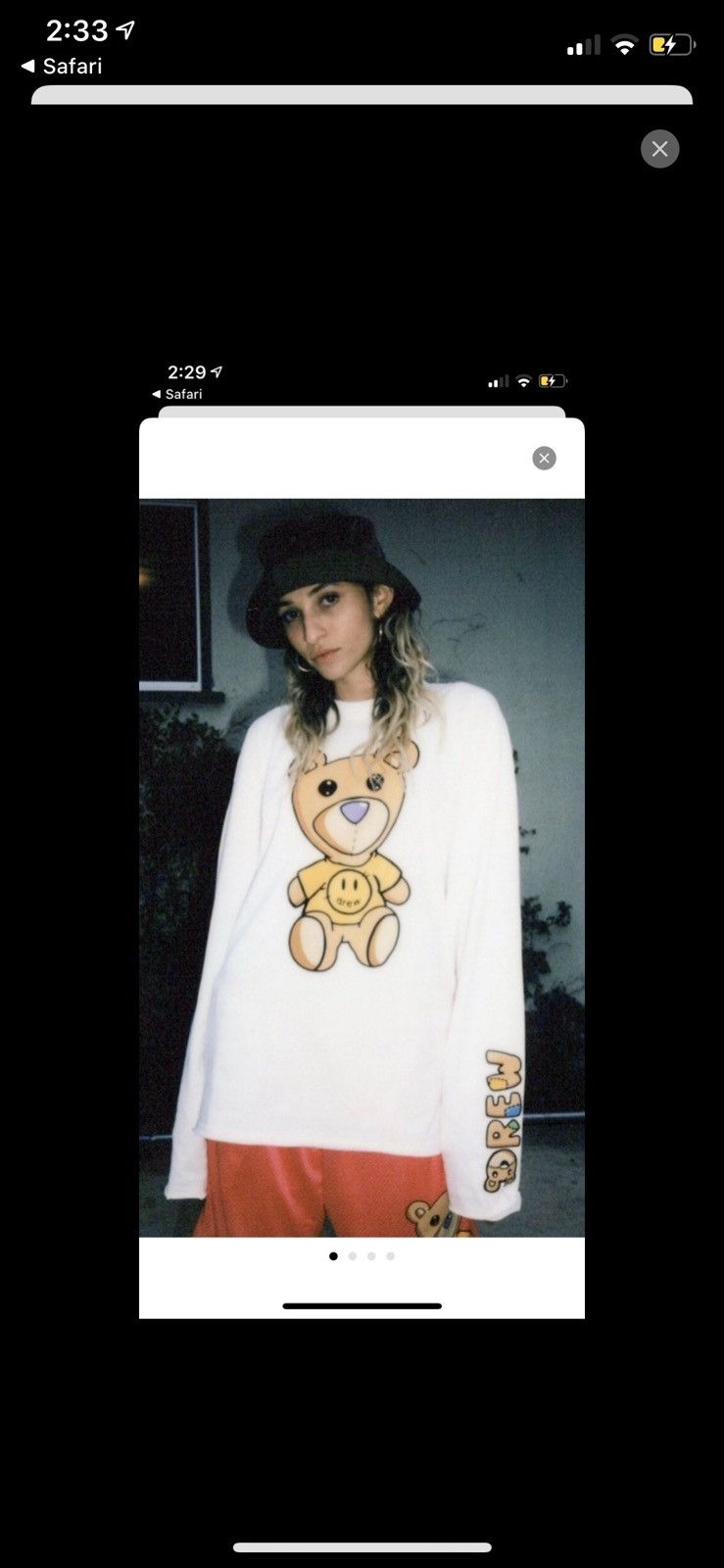Screen dimensions: 724x1568
Task: Tap the cellular signal strength icon
Action: pyautogui.click(x=583, y=44)
